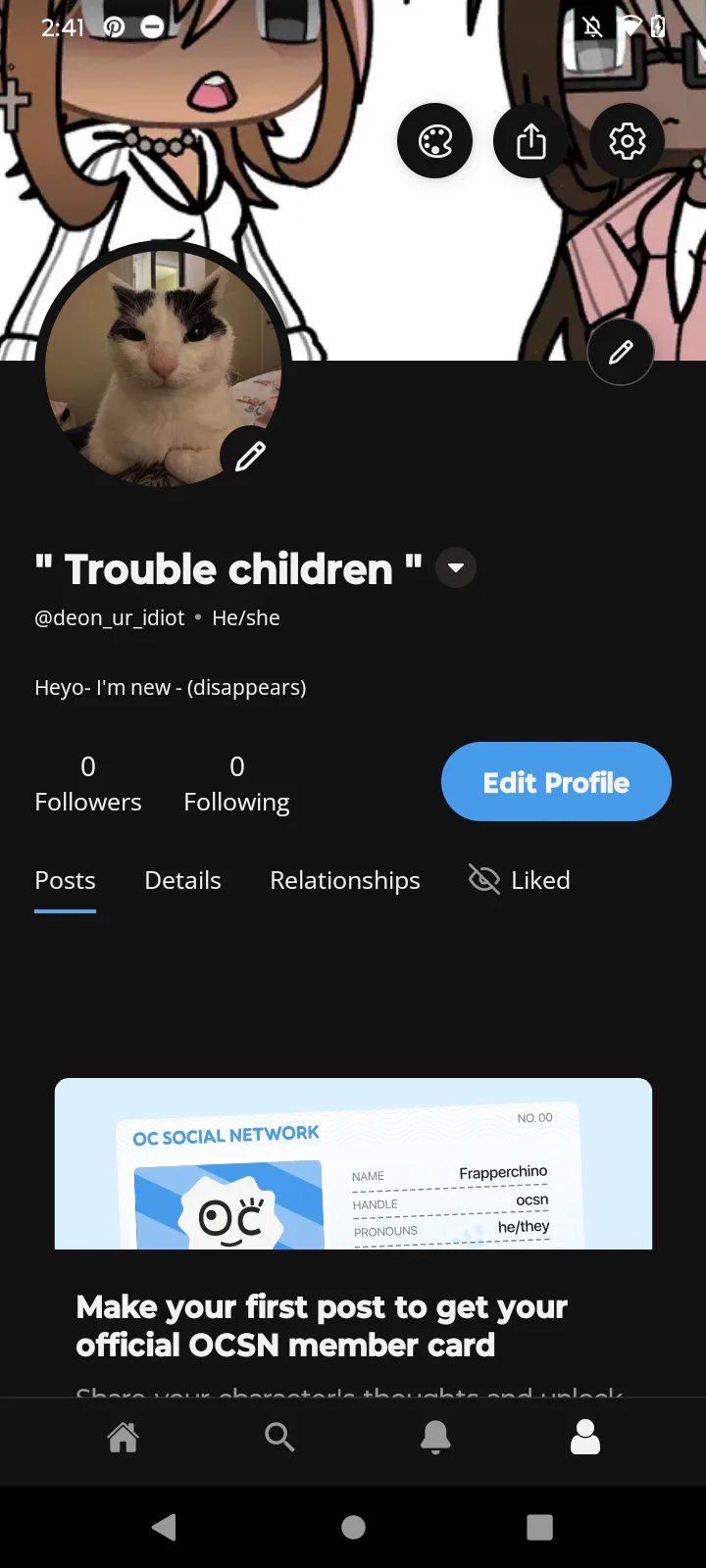Share this profile
The height and width of the screenshot is (1568, 706).
[x=530, y=141]
